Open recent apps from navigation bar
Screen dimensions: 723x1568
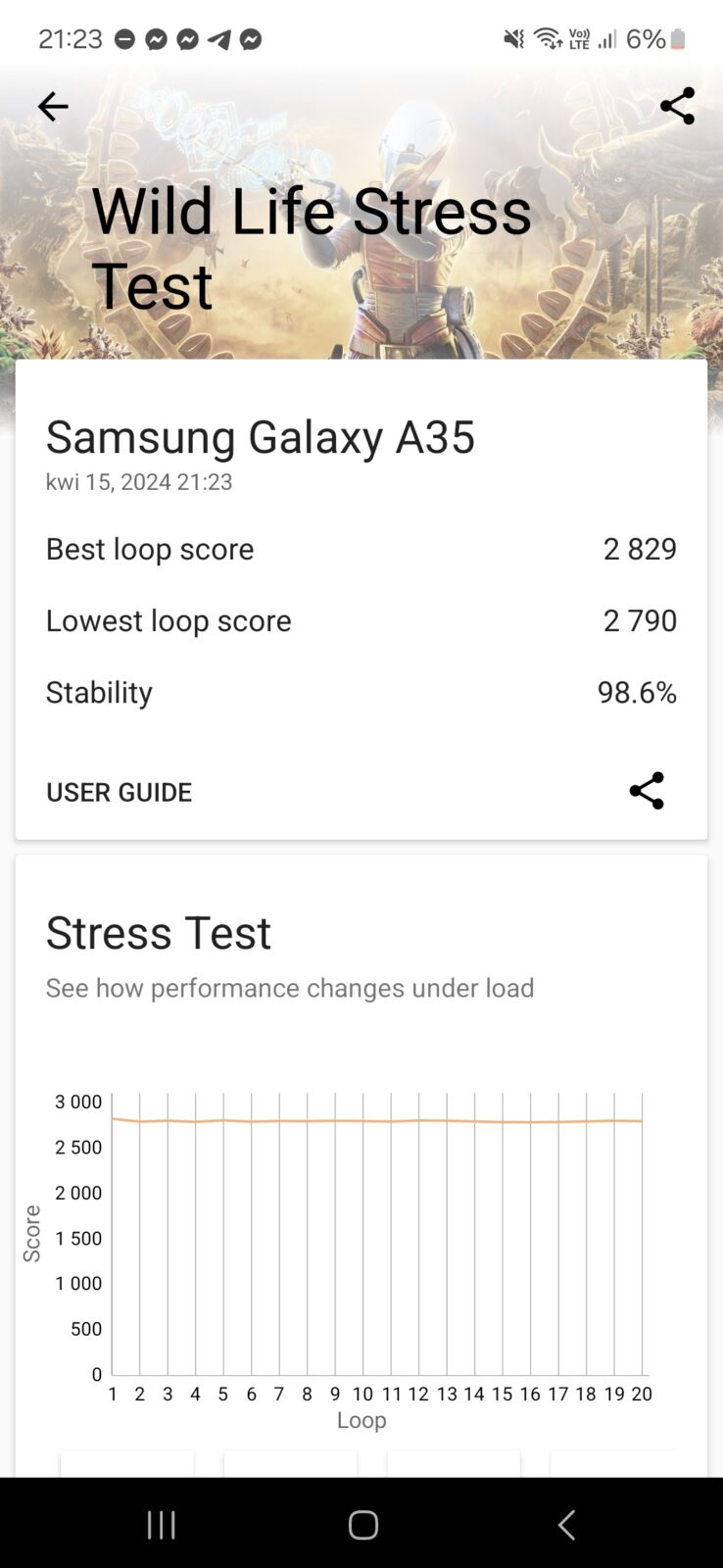click(x=162, y=1524)
